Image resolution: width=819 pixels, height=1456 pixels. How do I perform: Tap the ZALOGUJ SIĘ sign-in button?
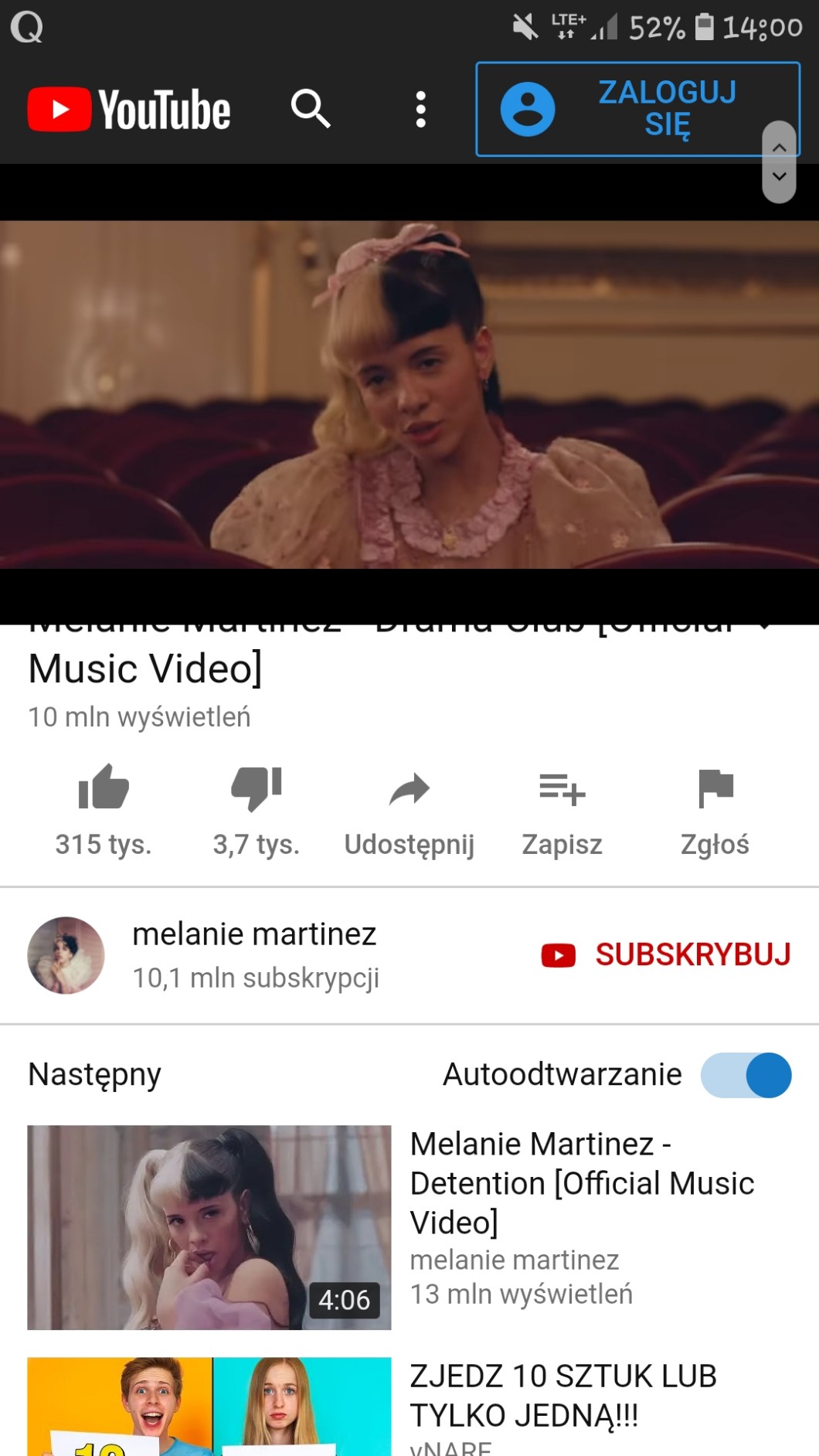(637, 109)
